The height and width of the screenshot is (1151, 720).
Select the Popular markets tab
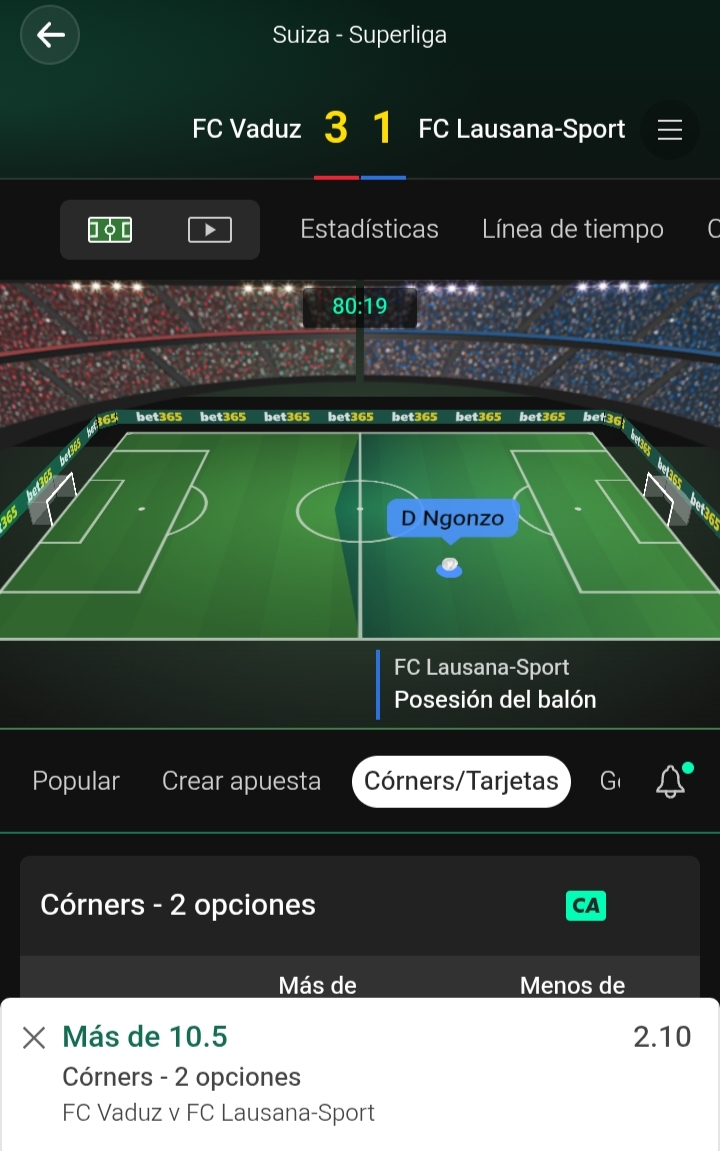pyautogui.click(x=76, y=781)
